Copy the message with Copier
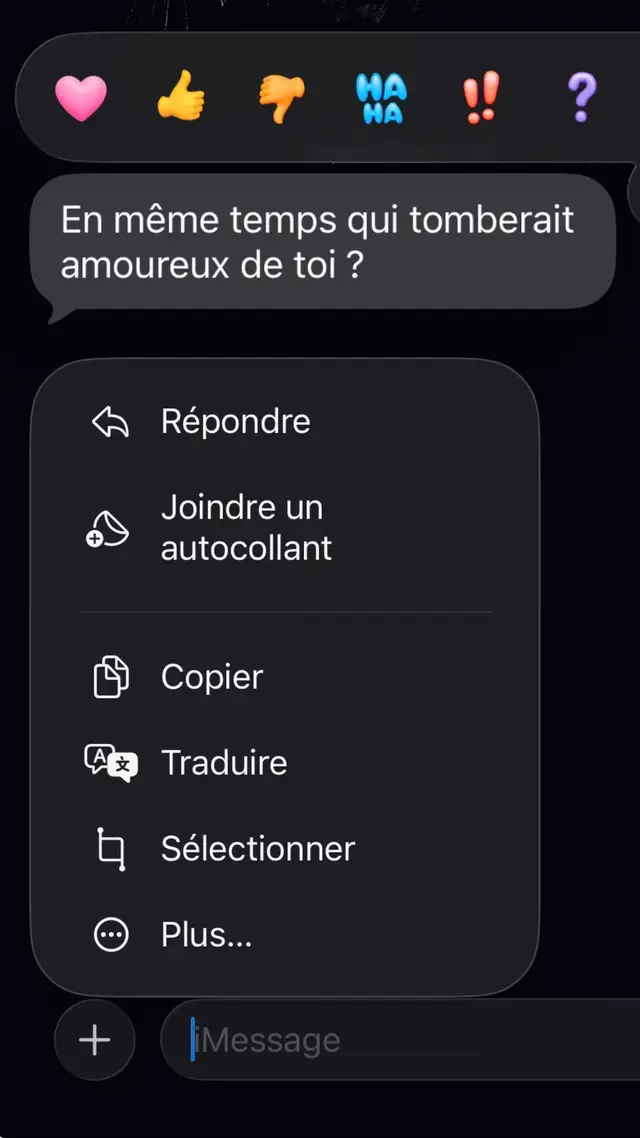Screen dimensions: 640x1138 [x=284, y=677]
